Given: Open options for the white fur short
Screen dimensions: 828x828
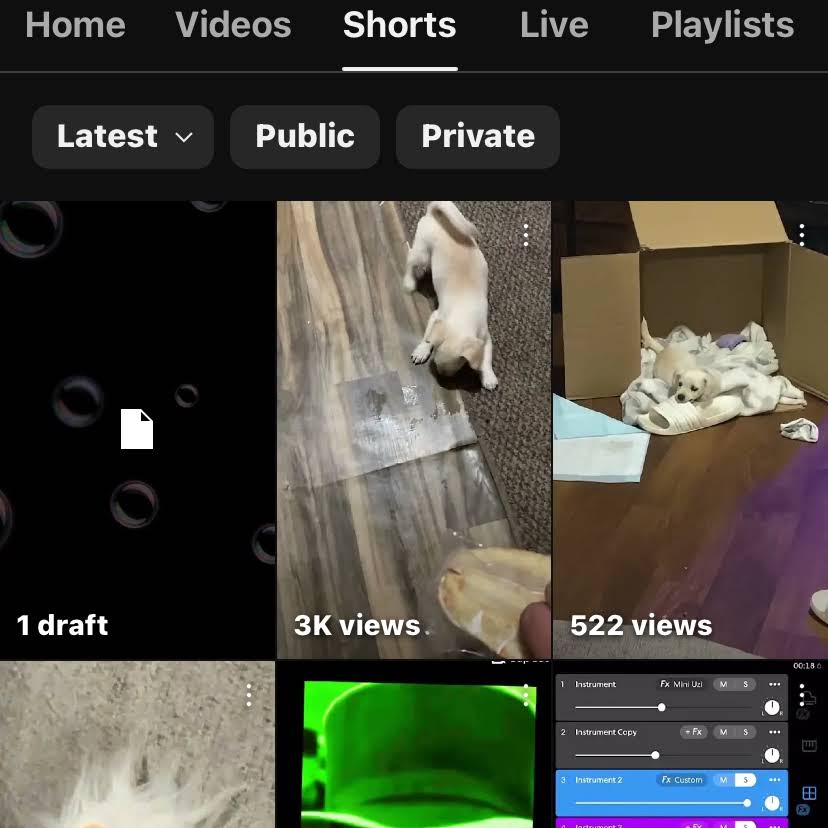Looking at the screenshot, I should pyautogui.click(x=249, y=695).
